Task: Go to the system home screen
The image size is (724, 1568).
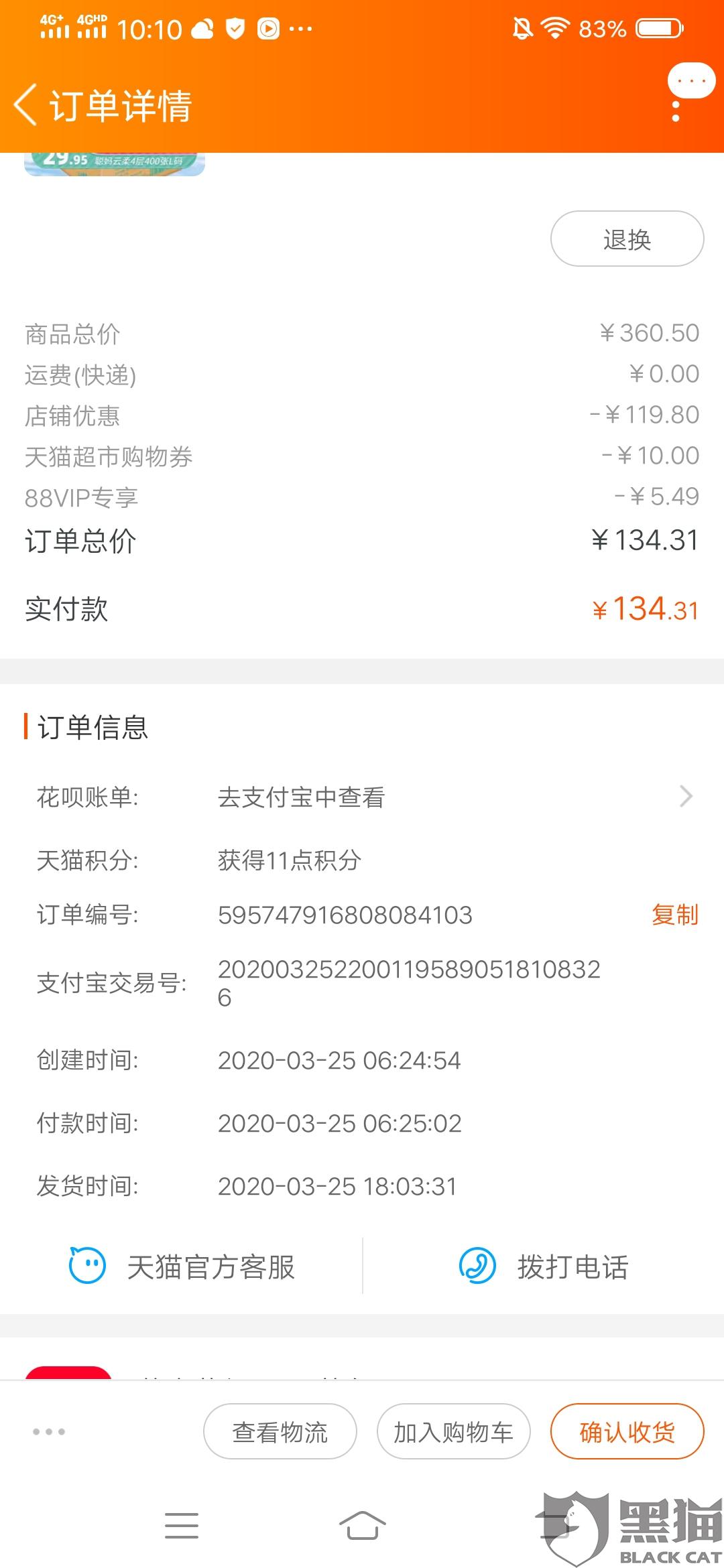Action: click(x=362, y=1525)
